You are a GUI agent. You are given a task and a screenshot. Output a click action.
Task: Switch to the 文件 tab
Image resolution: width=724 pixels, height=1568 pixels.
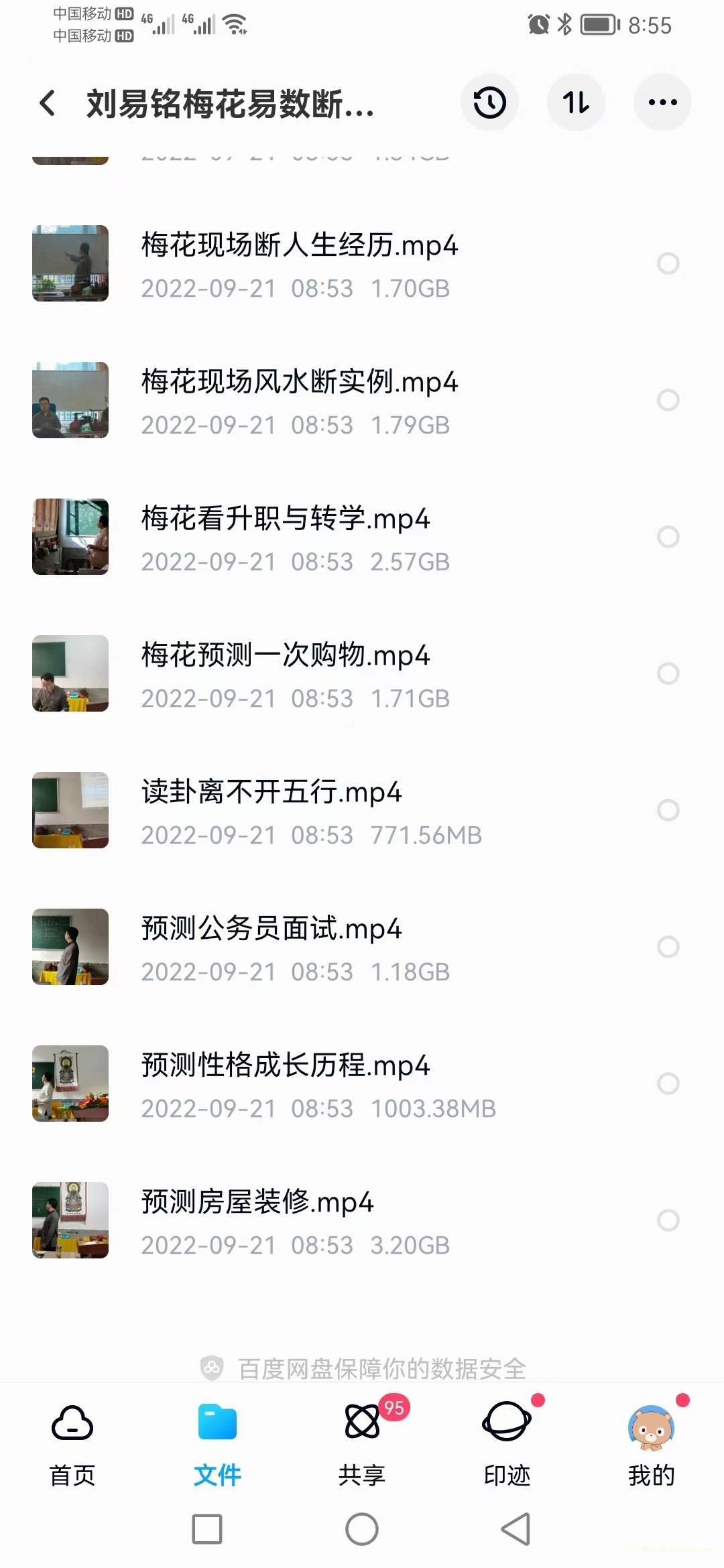click(x=217, y=1441)
